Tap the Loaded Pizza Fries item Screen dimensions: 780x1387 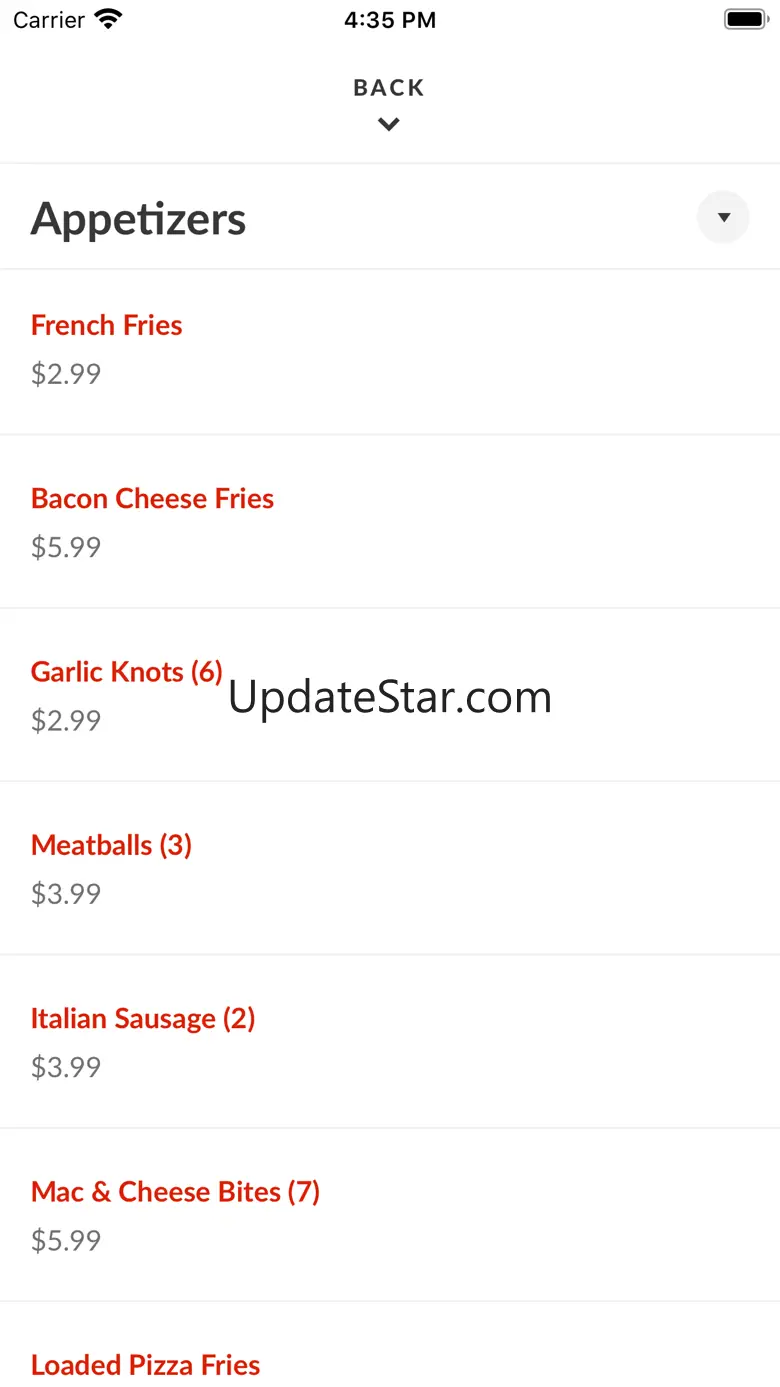point(146,1365)
